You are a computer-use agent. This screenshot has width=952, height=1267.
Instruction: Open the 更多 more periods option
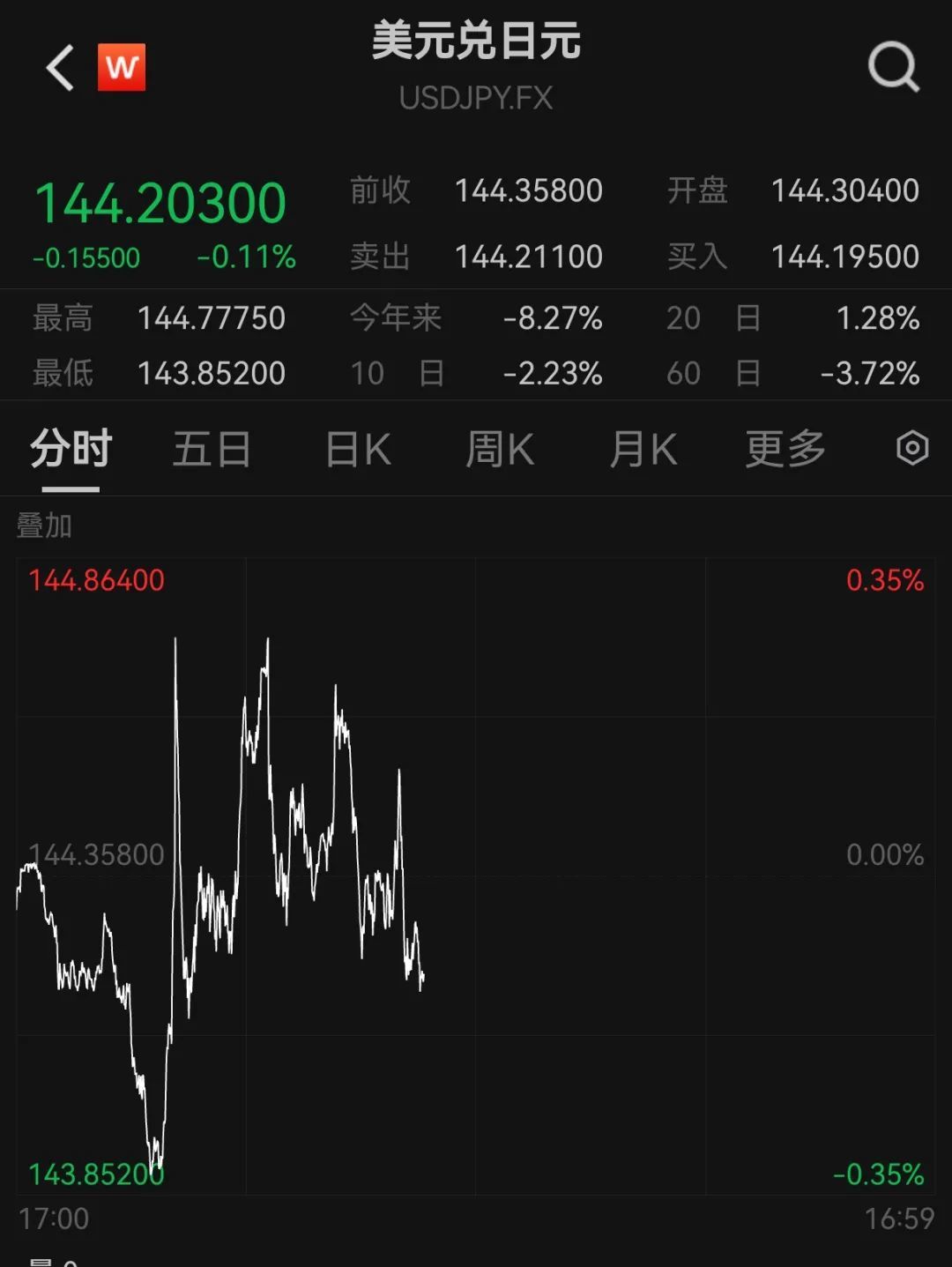tap(785, 449)
